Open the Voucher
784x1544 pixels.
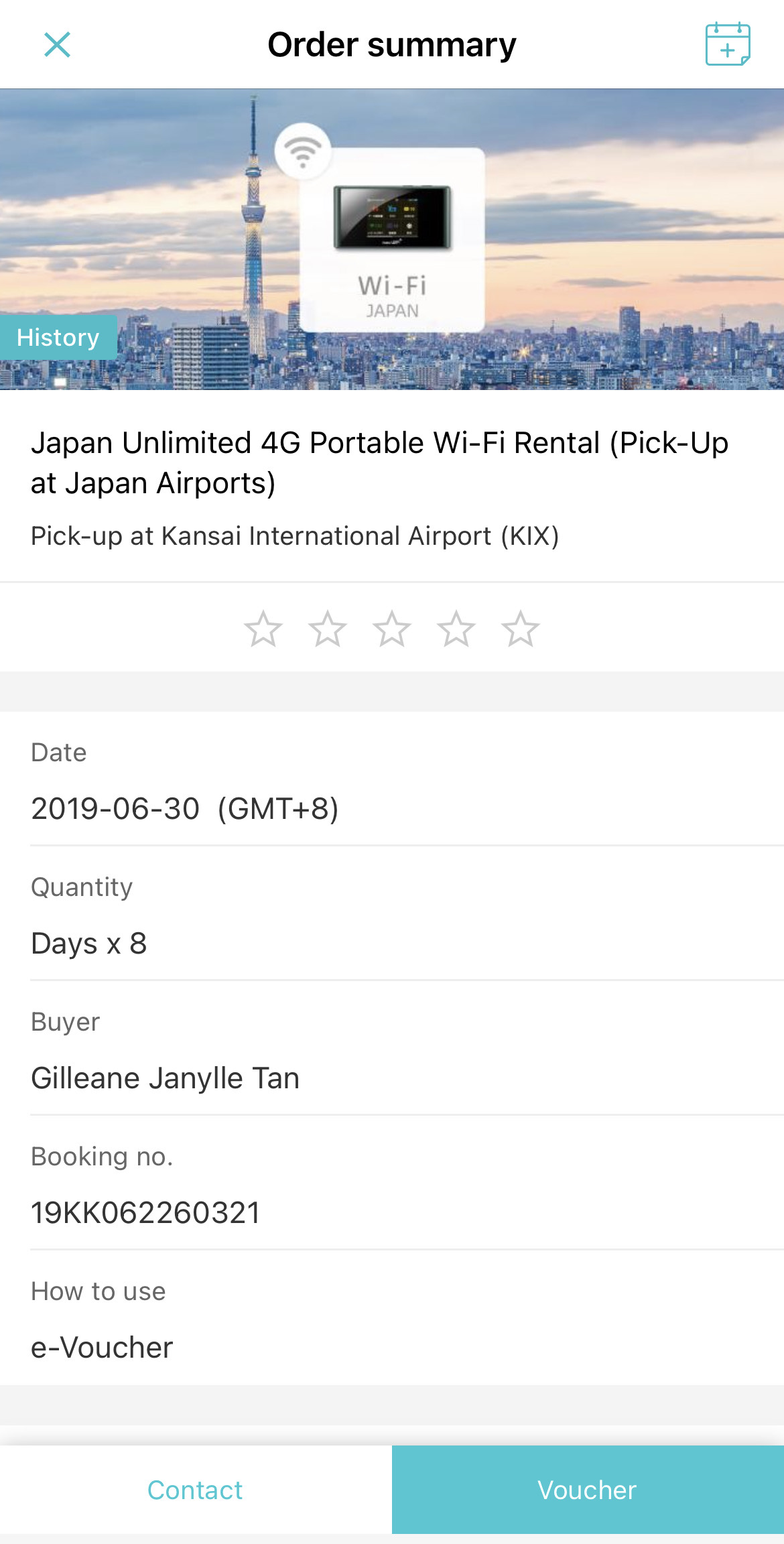(588, 1490)
